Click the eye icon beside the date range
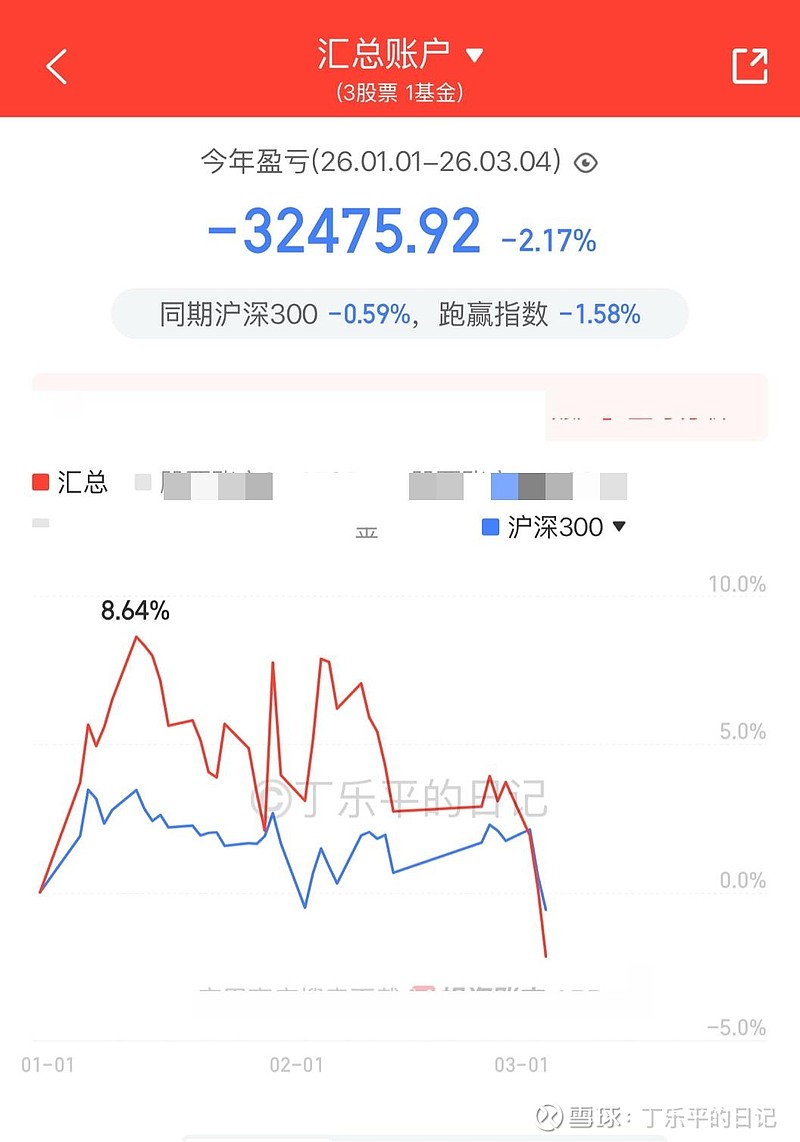The height and width of the screenshot is (1142, 800). tap(586, 162)
